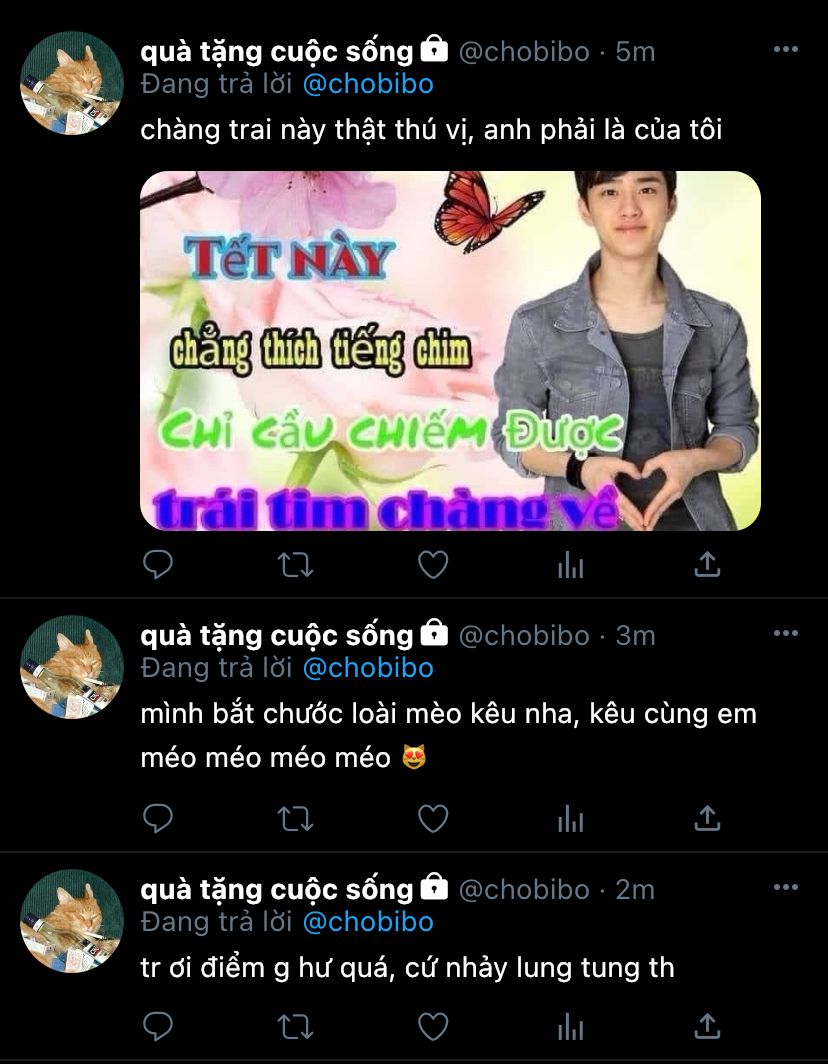828x1064 pixels.
Task: Share the 'méo méo' tweet
Action: (707, 818)
